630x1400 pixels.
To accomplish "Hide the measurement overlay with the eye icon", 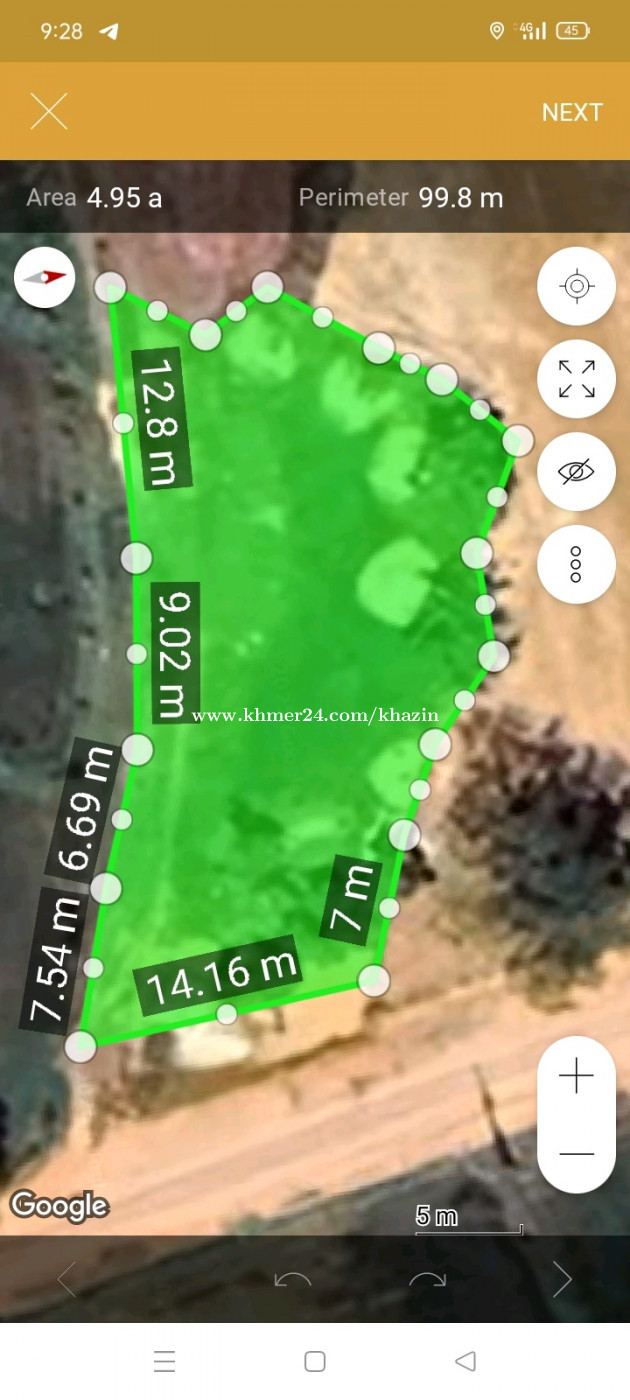I will click(576, 471).
